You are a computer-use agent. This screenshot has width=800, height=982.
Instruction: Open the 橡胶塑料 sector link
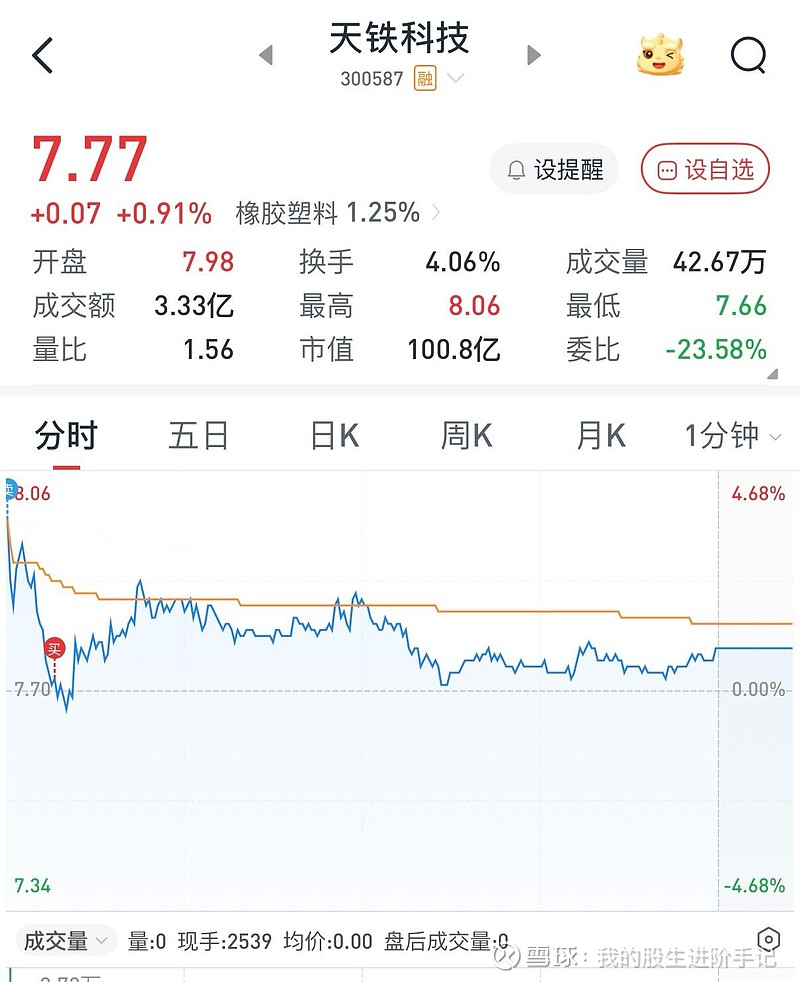tap(330, 213)
